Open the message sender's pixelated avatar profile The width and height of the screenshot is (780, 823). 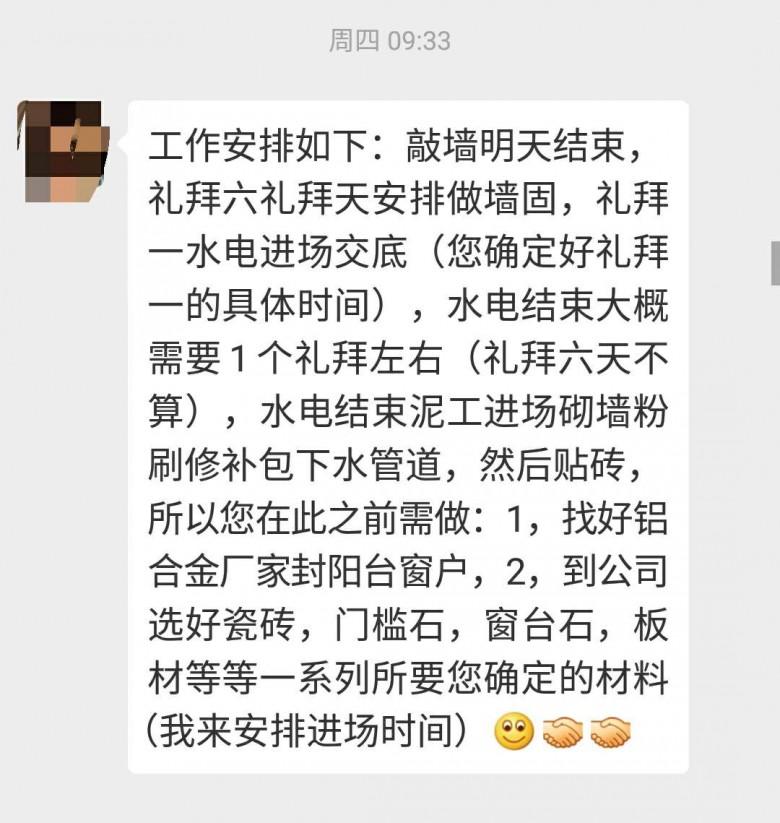point(62,150)
